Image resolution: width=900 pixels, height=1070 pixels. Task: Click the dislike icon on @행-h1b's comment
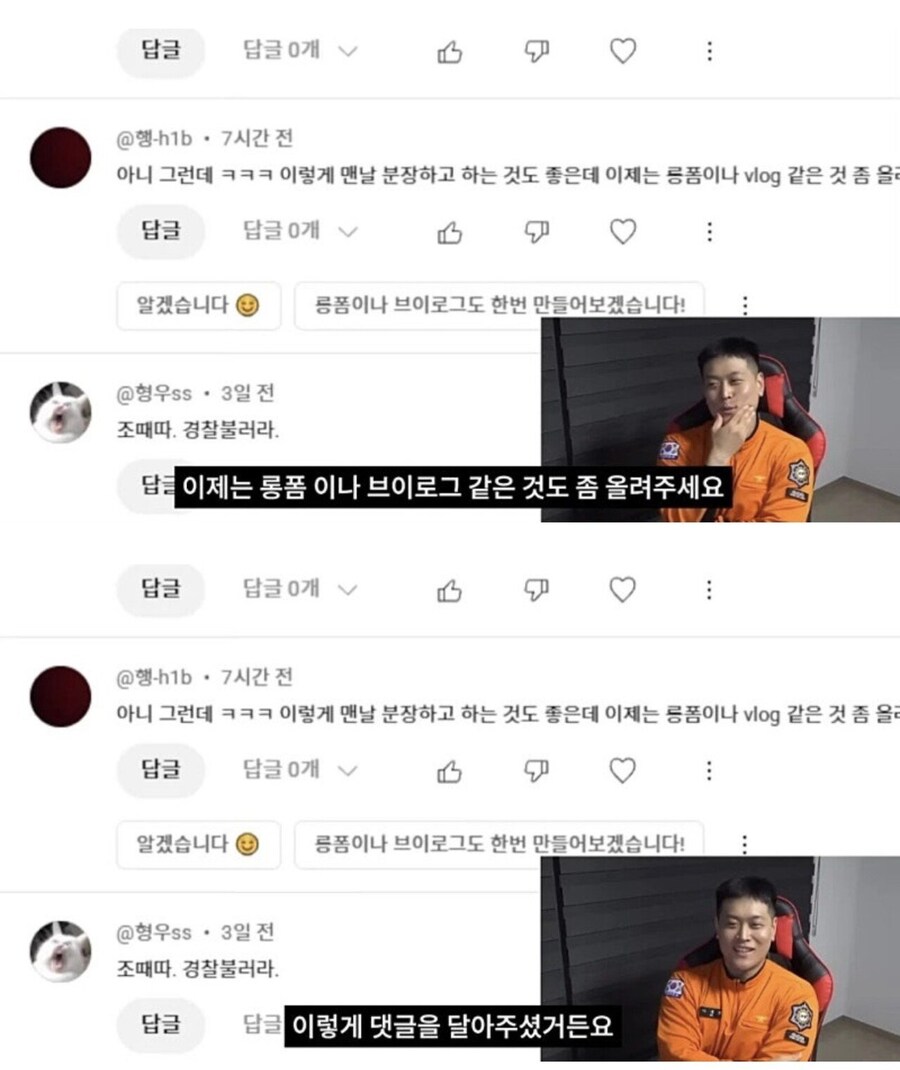538,233
